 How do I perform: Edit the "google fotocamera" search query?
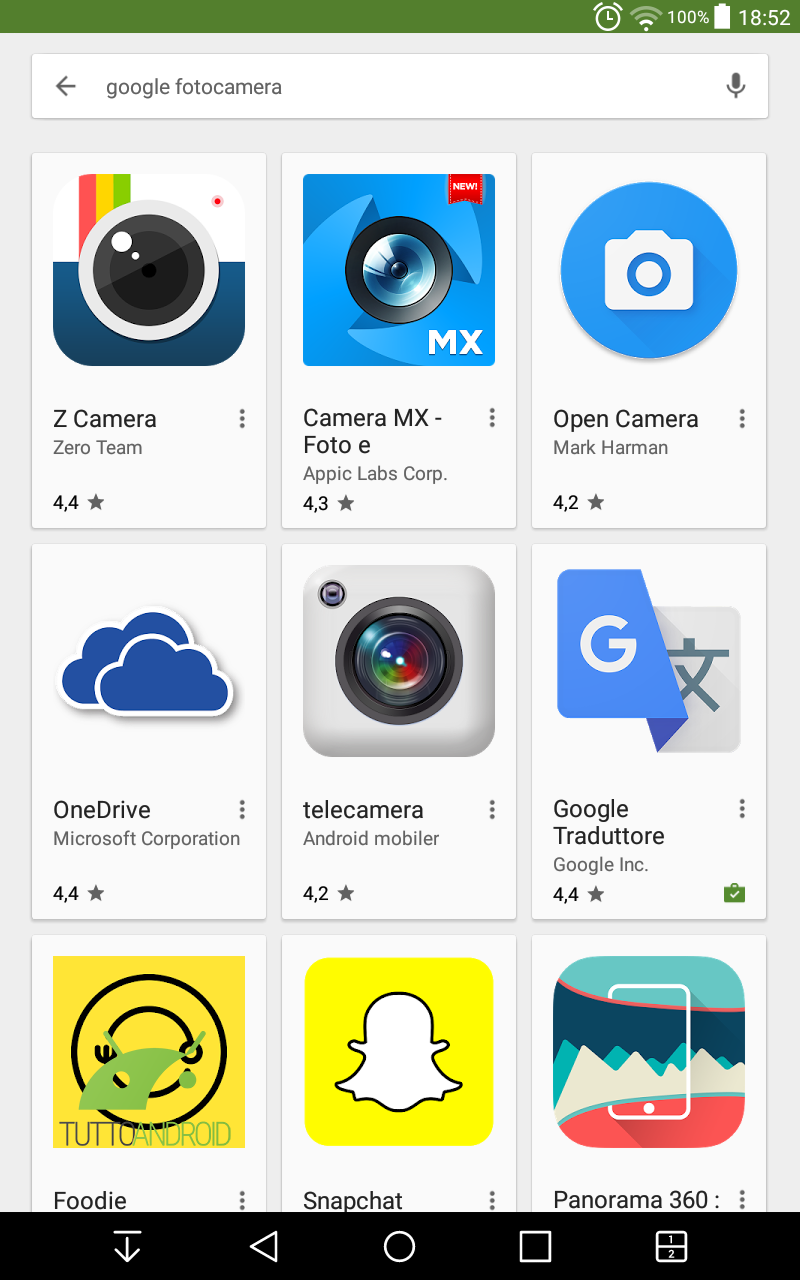194,87
